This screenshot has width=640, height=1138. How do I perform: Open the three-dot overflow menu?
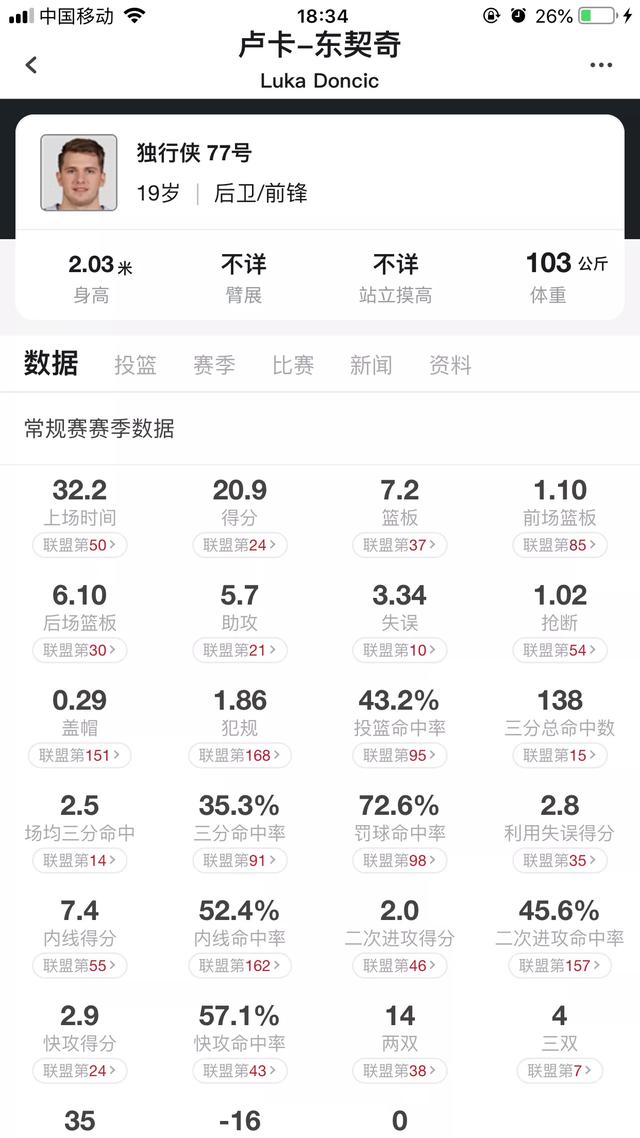click(x=601, y=65)
